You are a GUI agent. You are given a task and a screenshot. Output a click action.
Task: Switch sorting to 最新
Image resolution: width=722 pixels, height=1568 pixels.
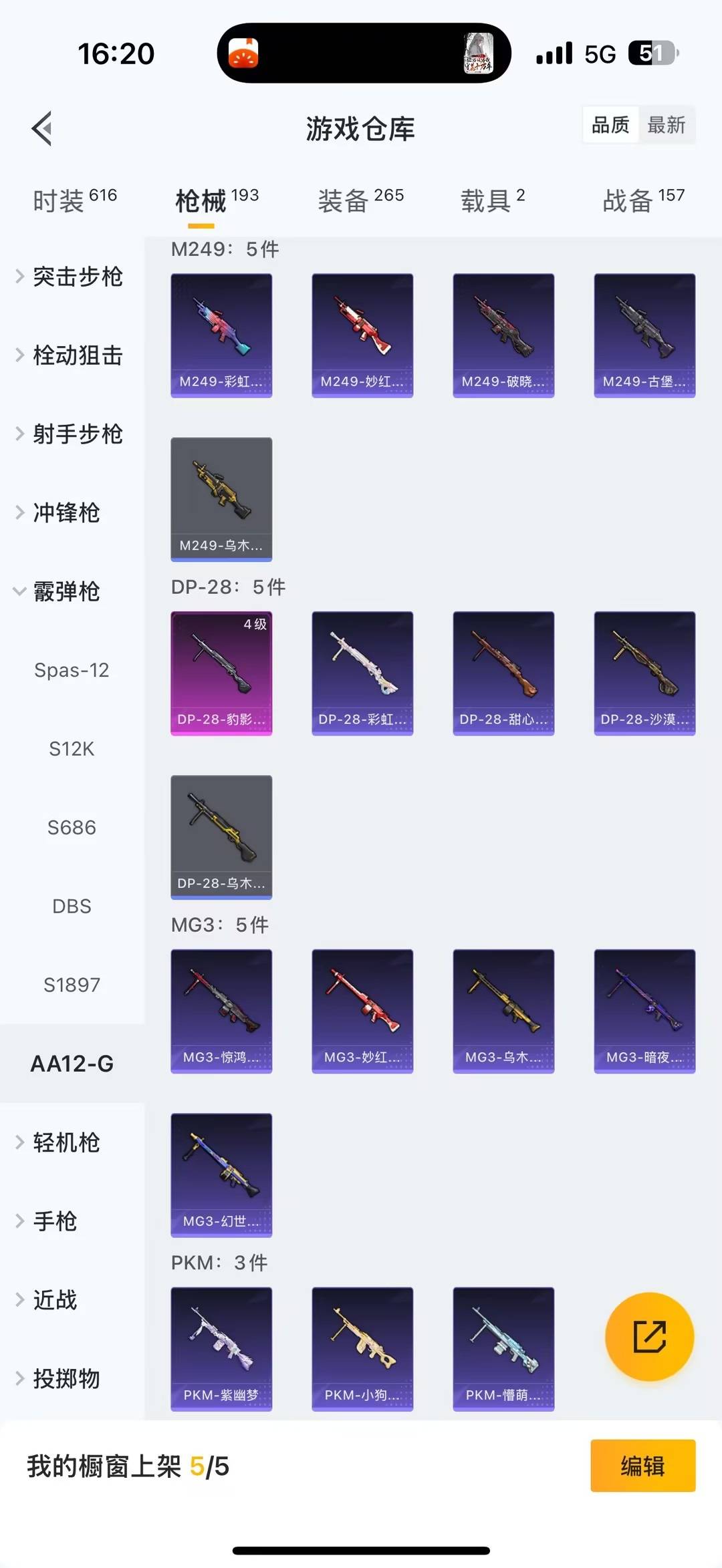pyautogui.click(x=668, y=125)
